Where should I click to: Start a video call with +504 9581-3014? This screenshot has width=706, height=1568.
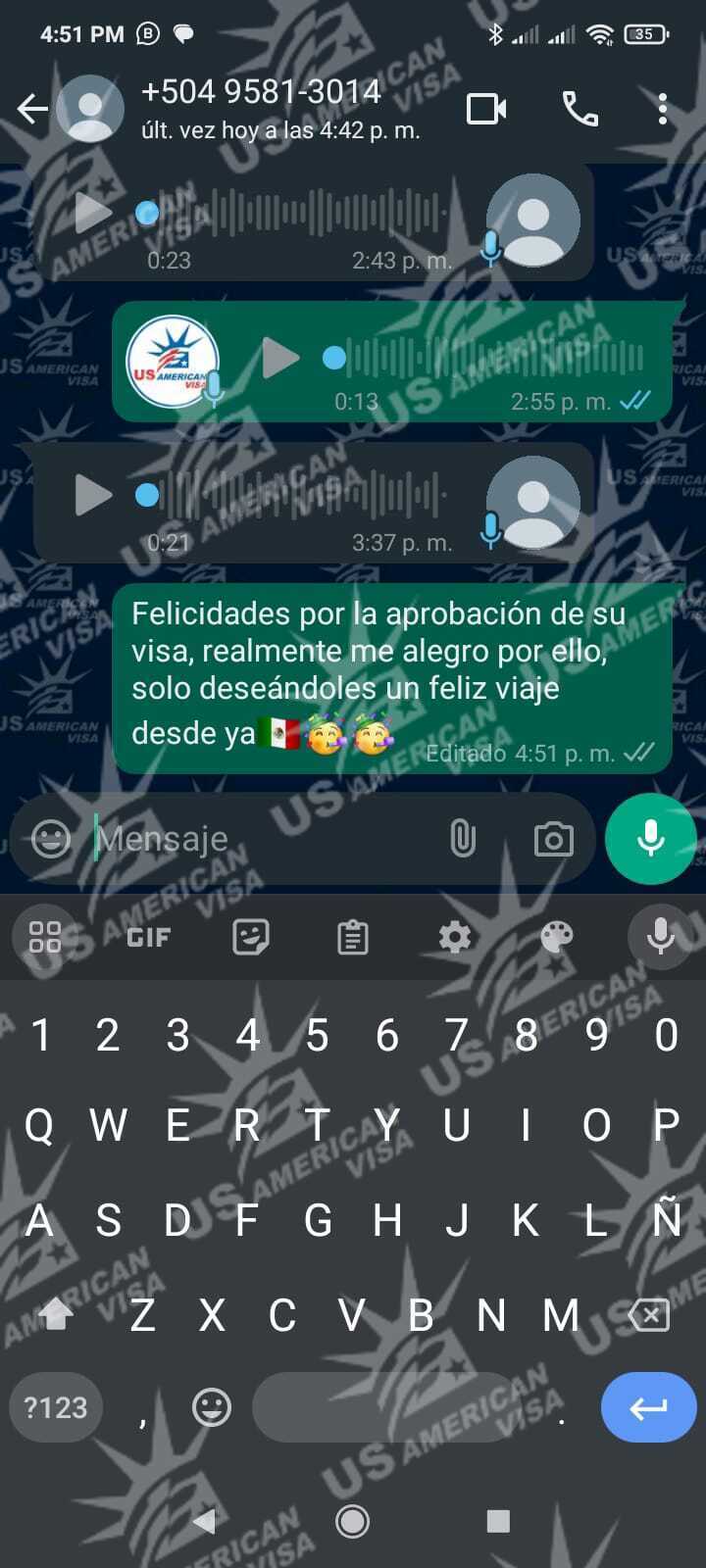pos(486,109)
